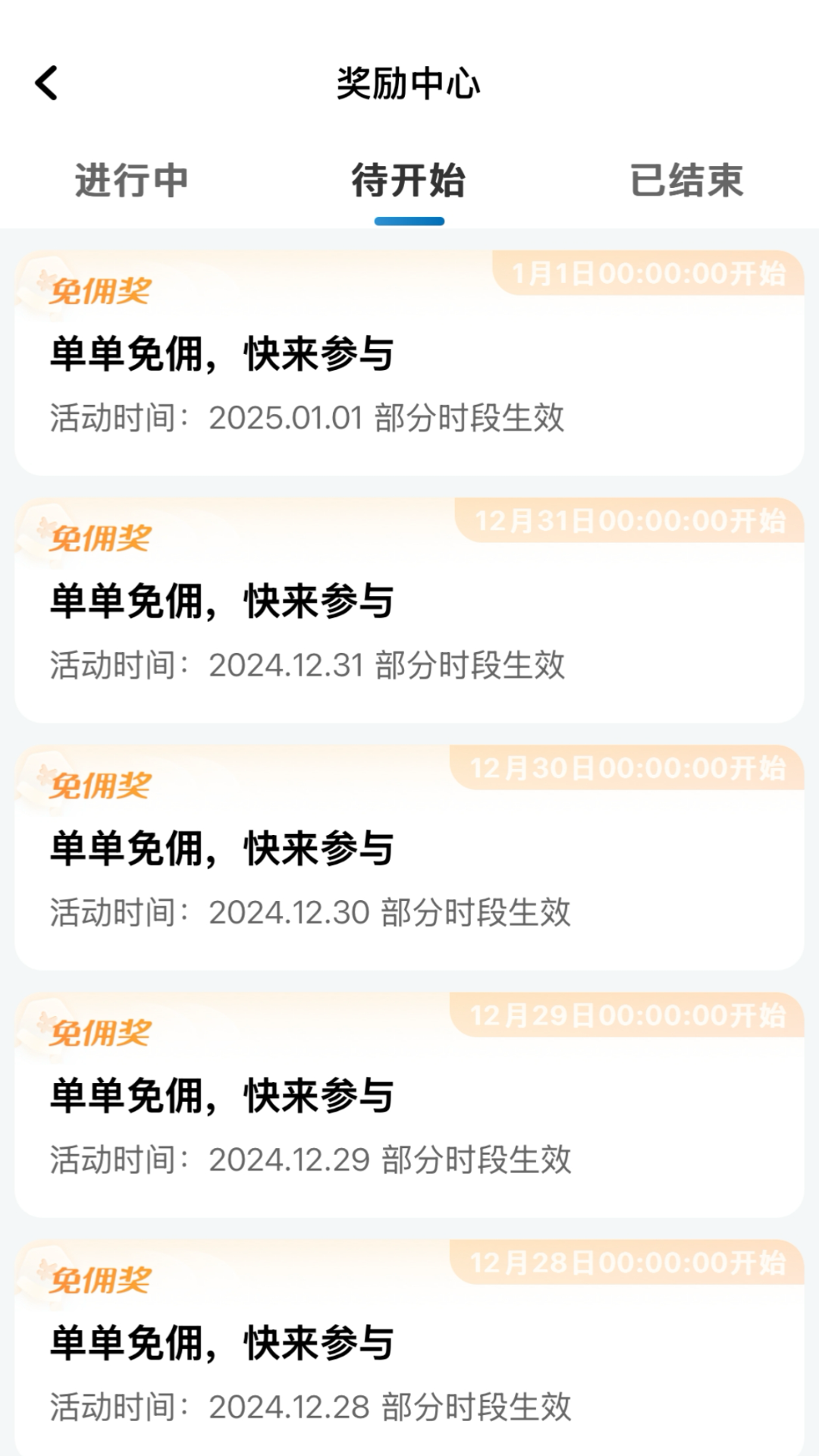
Task: Switch to the 进行中 tab
Action: point(131,181)
